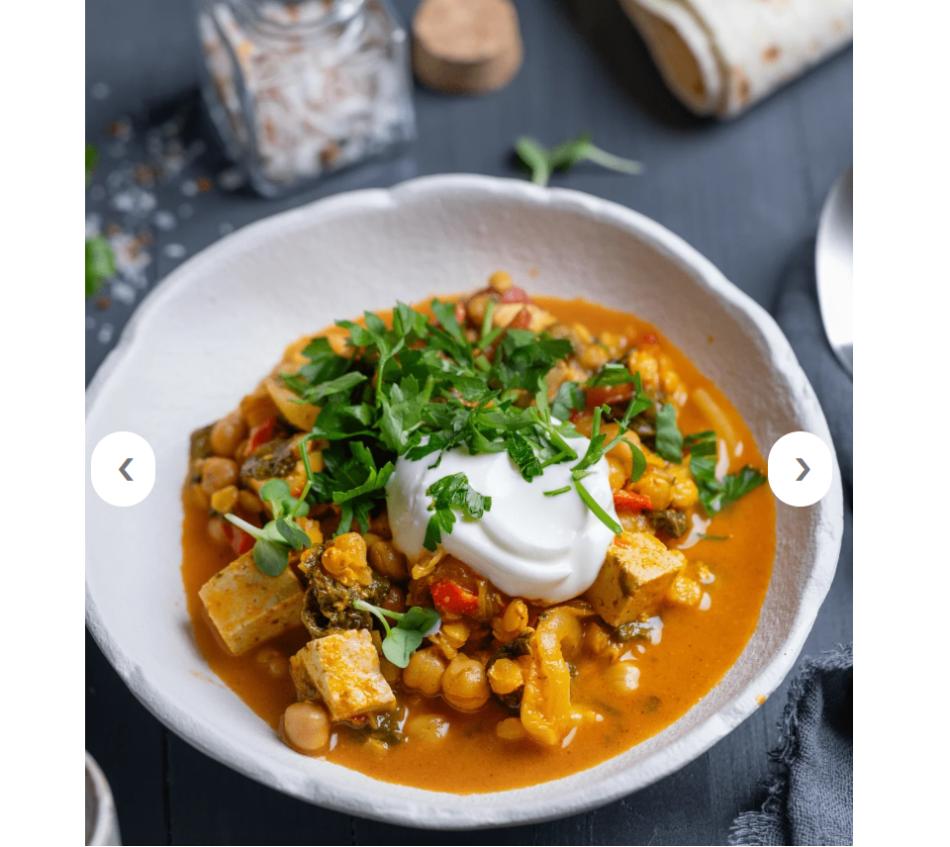This screenshot has width=950, height=847.
Task: Go to the previous carousel photo
Action: tap(123, 469)
